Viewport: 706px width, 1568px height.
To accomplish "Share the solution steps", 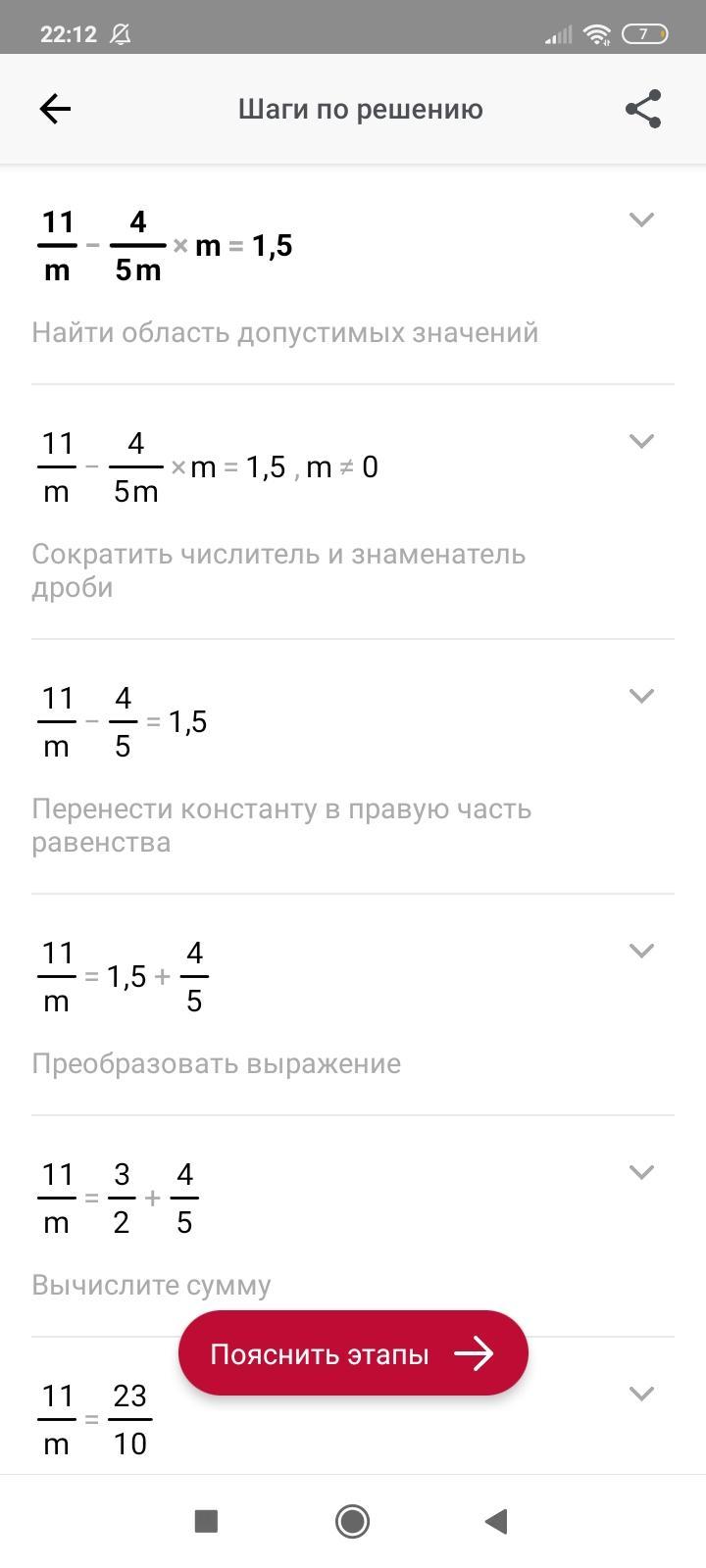I will (643, 109).
